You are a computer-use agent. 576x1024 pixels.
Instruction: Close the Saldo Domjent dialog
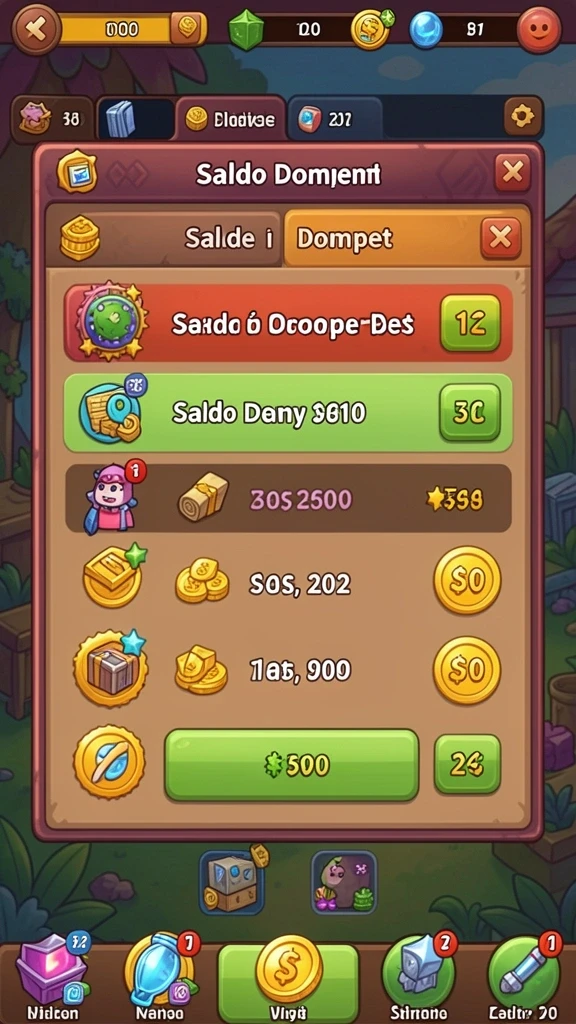coord(512,172)
